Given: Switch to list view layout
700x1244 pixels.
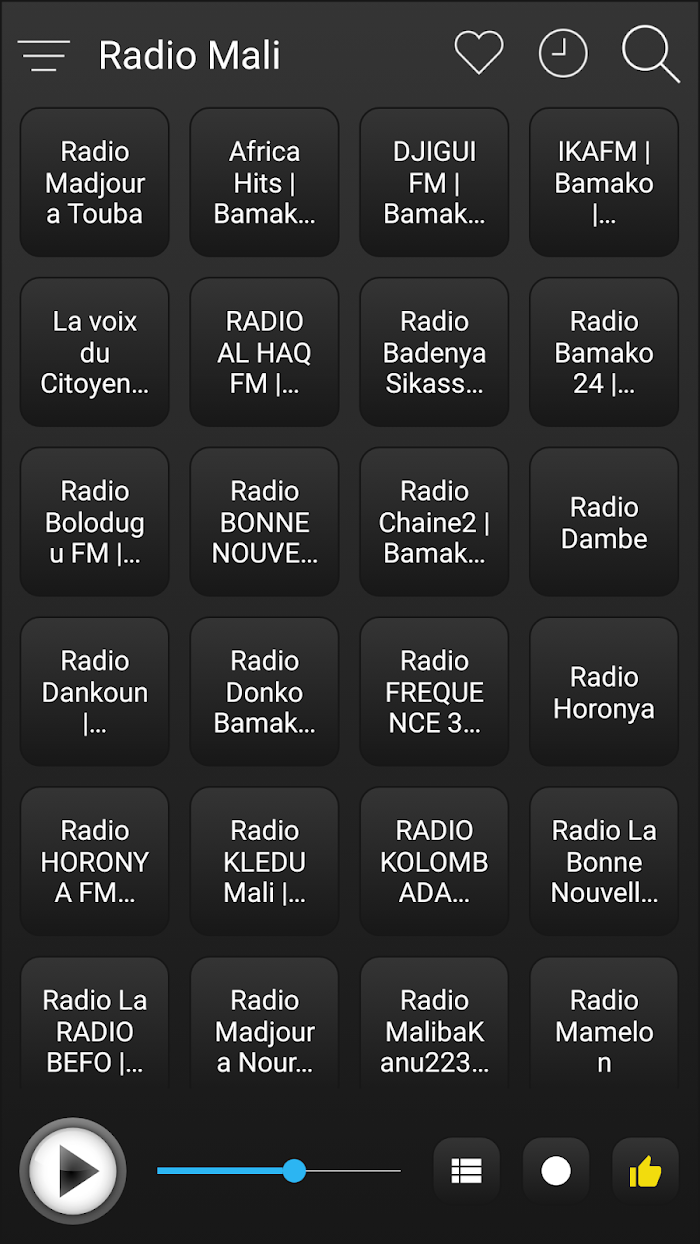Looking at the screenshot, I should point(467,1171).
